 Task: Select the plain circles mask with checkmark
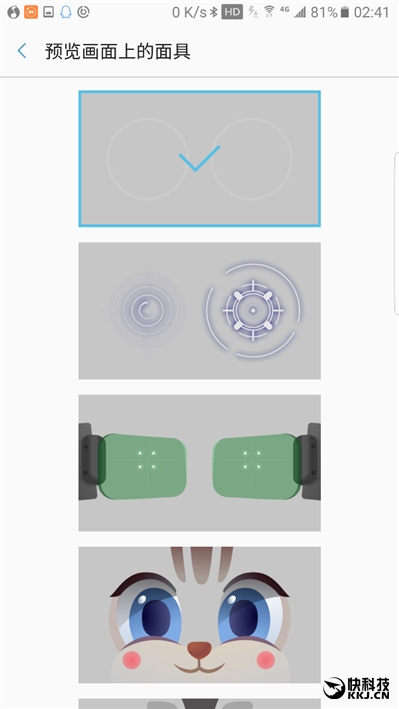click(200, 159)
